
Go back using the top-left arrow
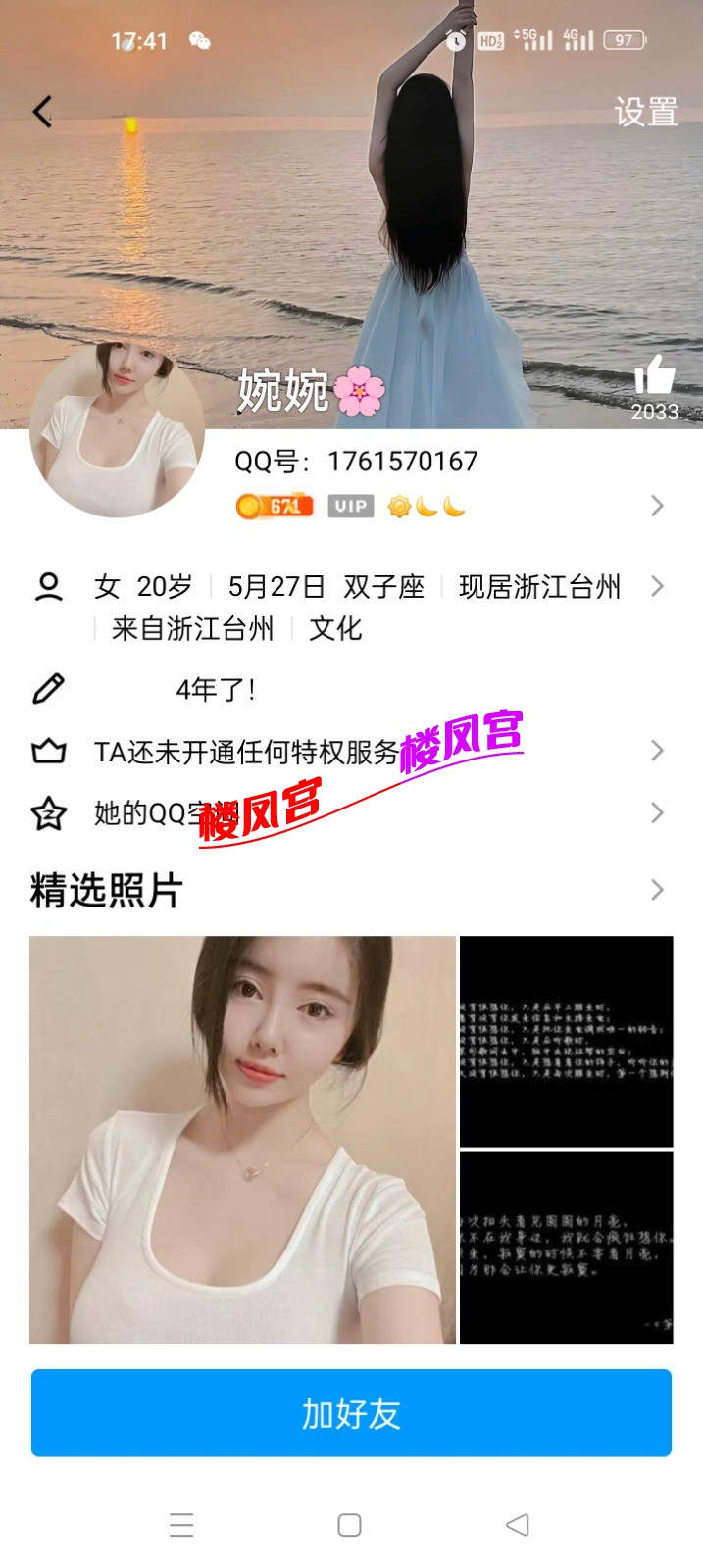click(x=42, y=112)
